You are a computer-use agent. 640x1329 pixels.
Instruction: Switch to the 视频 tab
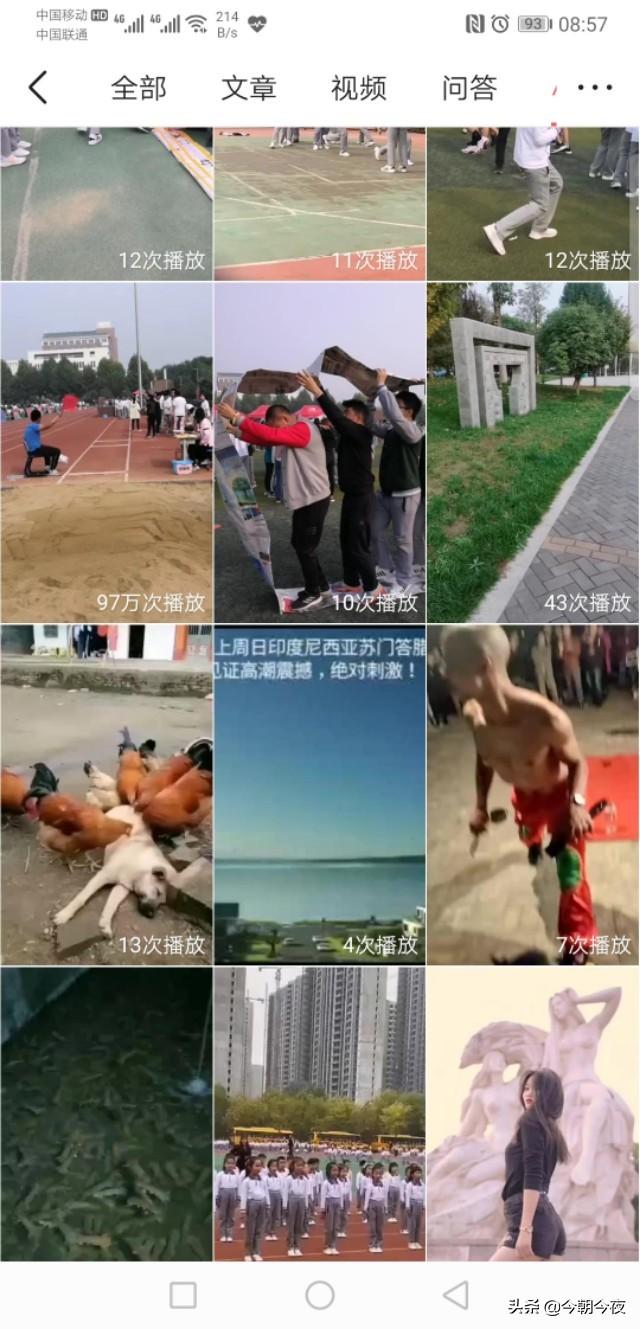click(x=358, y=88)
